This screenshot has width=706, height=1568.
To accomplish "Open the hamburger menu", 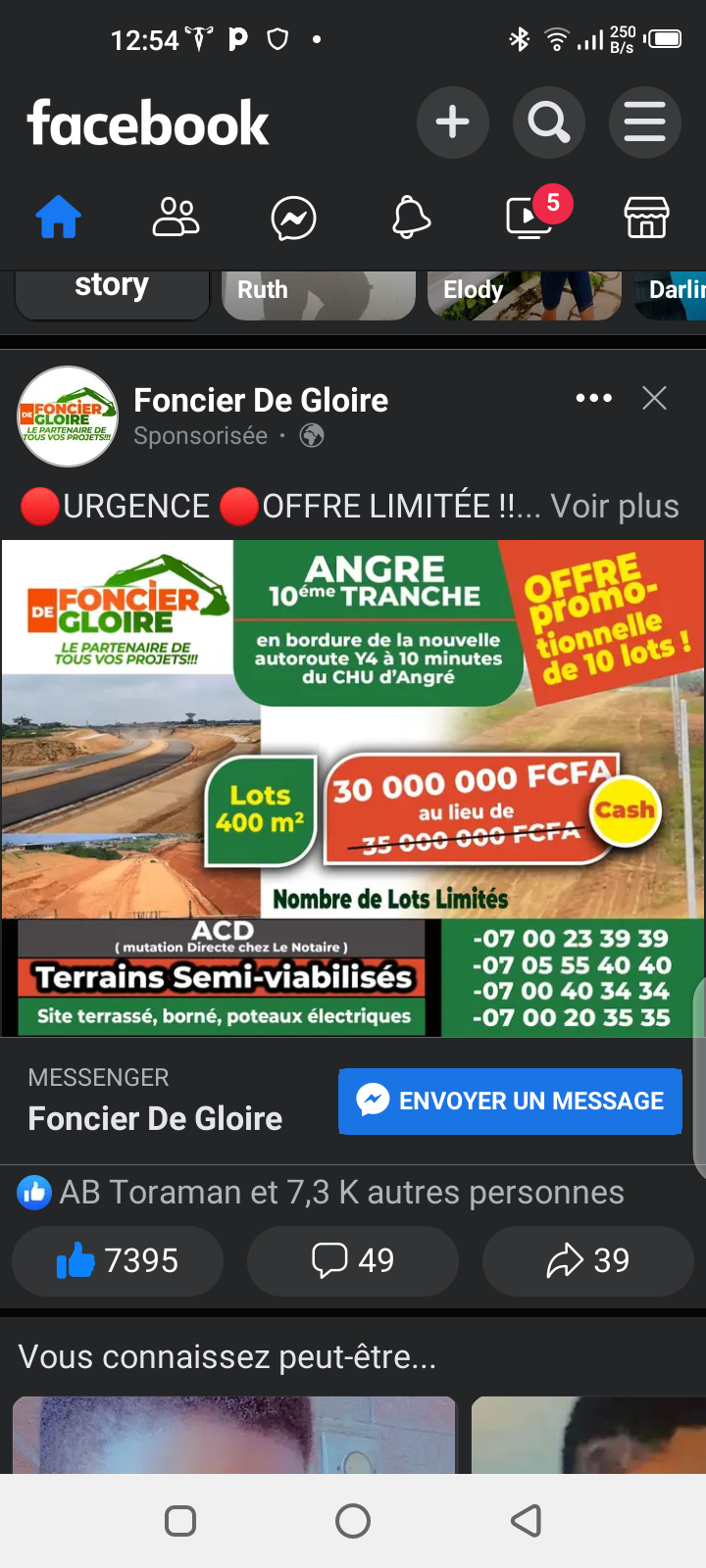I will click(644, 122).
